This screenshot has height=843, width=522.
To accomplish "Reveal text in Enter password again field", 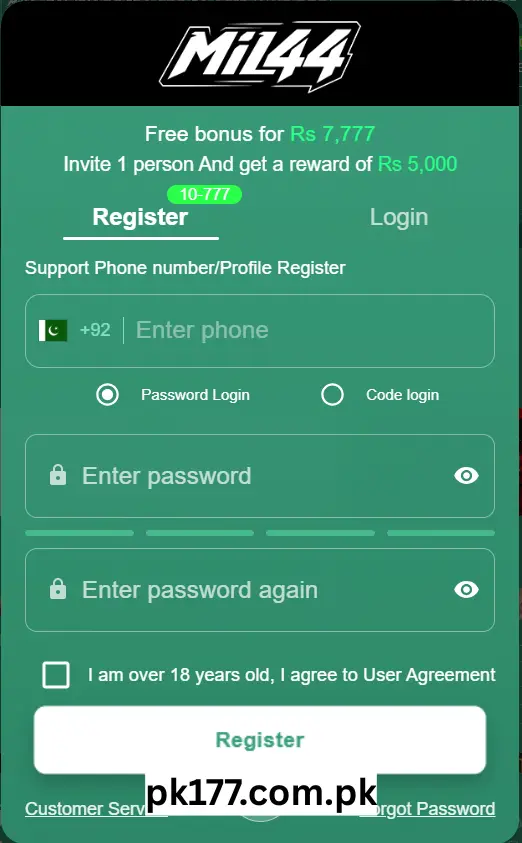I will coord(466,590).
